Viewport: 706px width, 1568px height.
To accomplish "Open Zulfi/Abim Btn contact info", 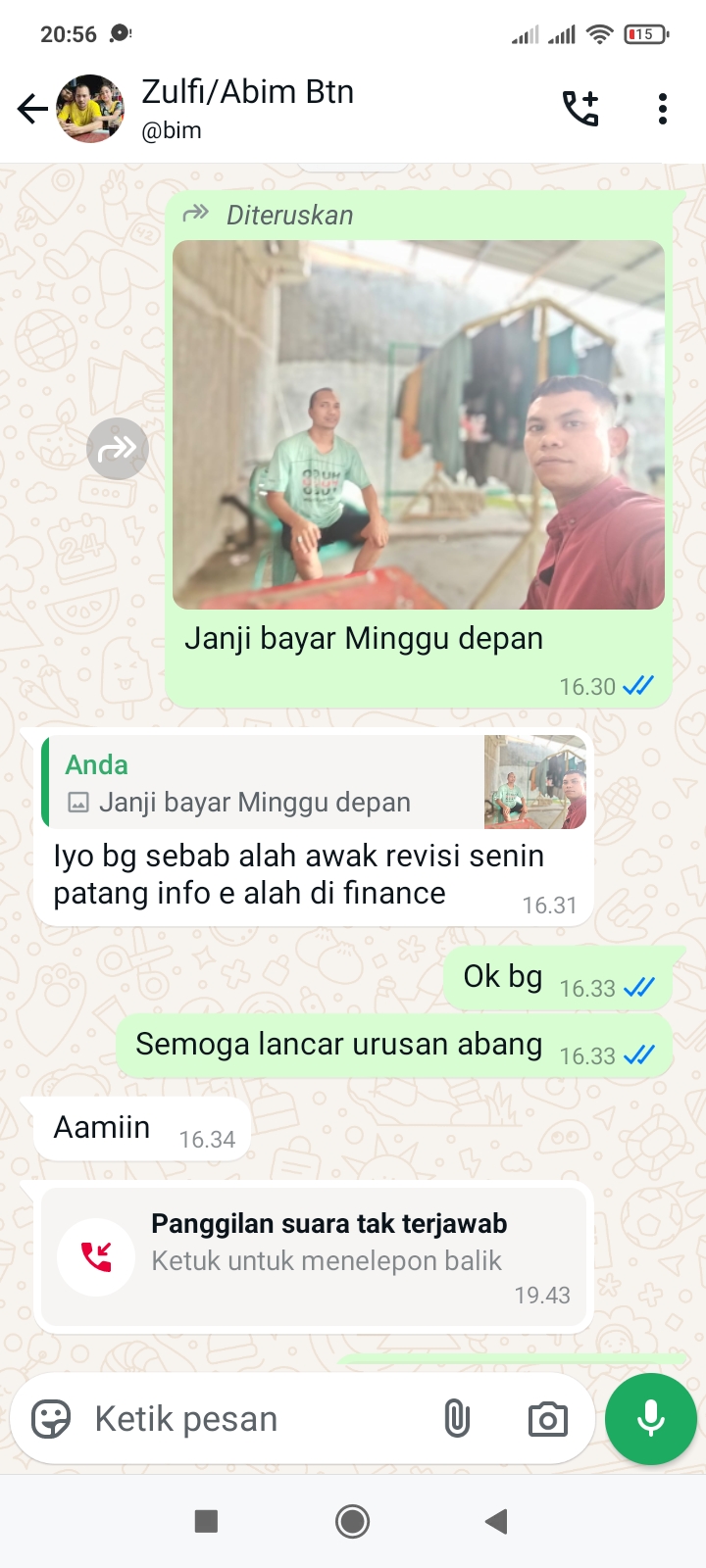I will [x=247, y=108].
